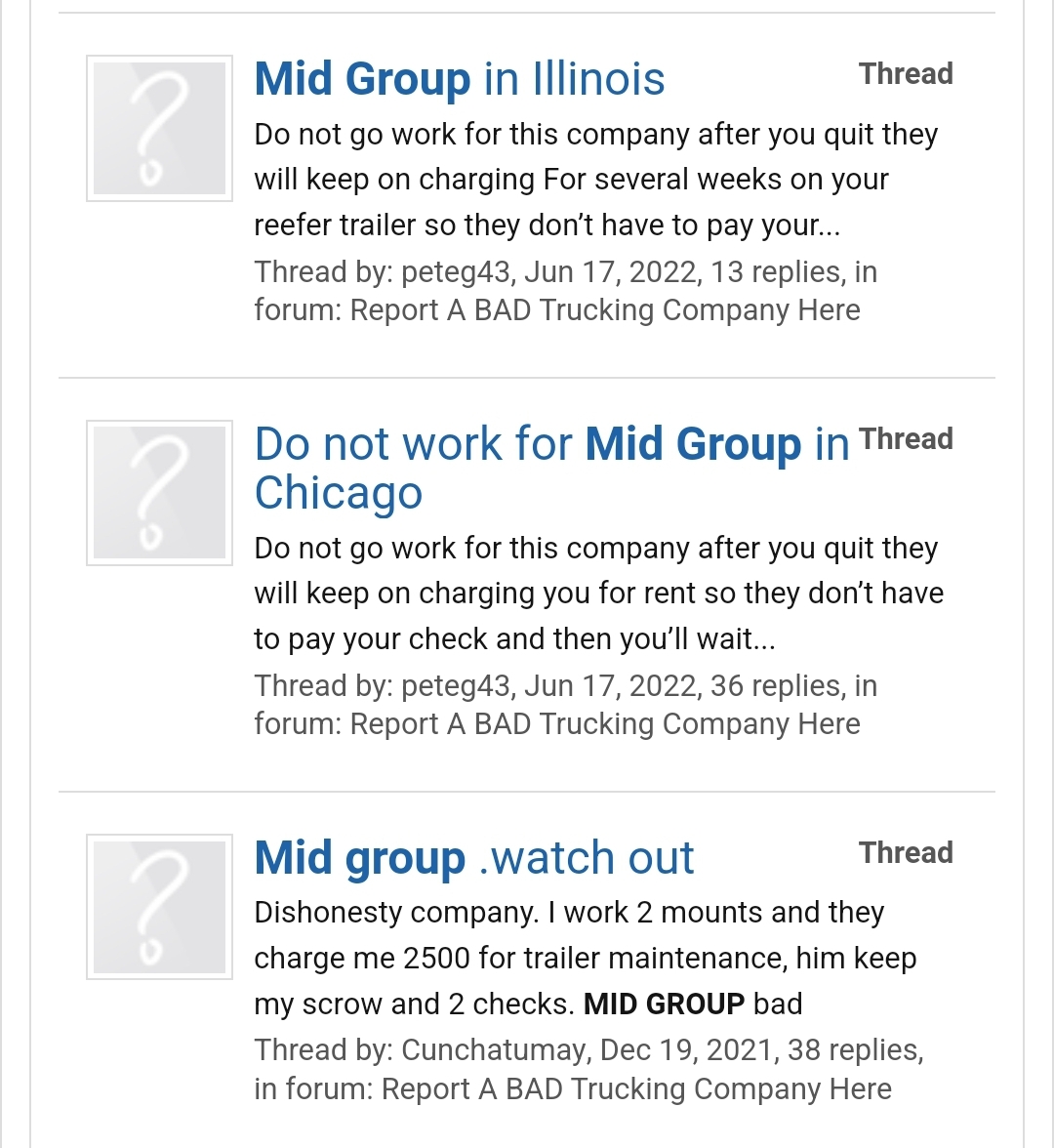Open the 'Mid Group in Illinois' thread
This screenshot has height=1148, width=1054.
pos(459,79)
